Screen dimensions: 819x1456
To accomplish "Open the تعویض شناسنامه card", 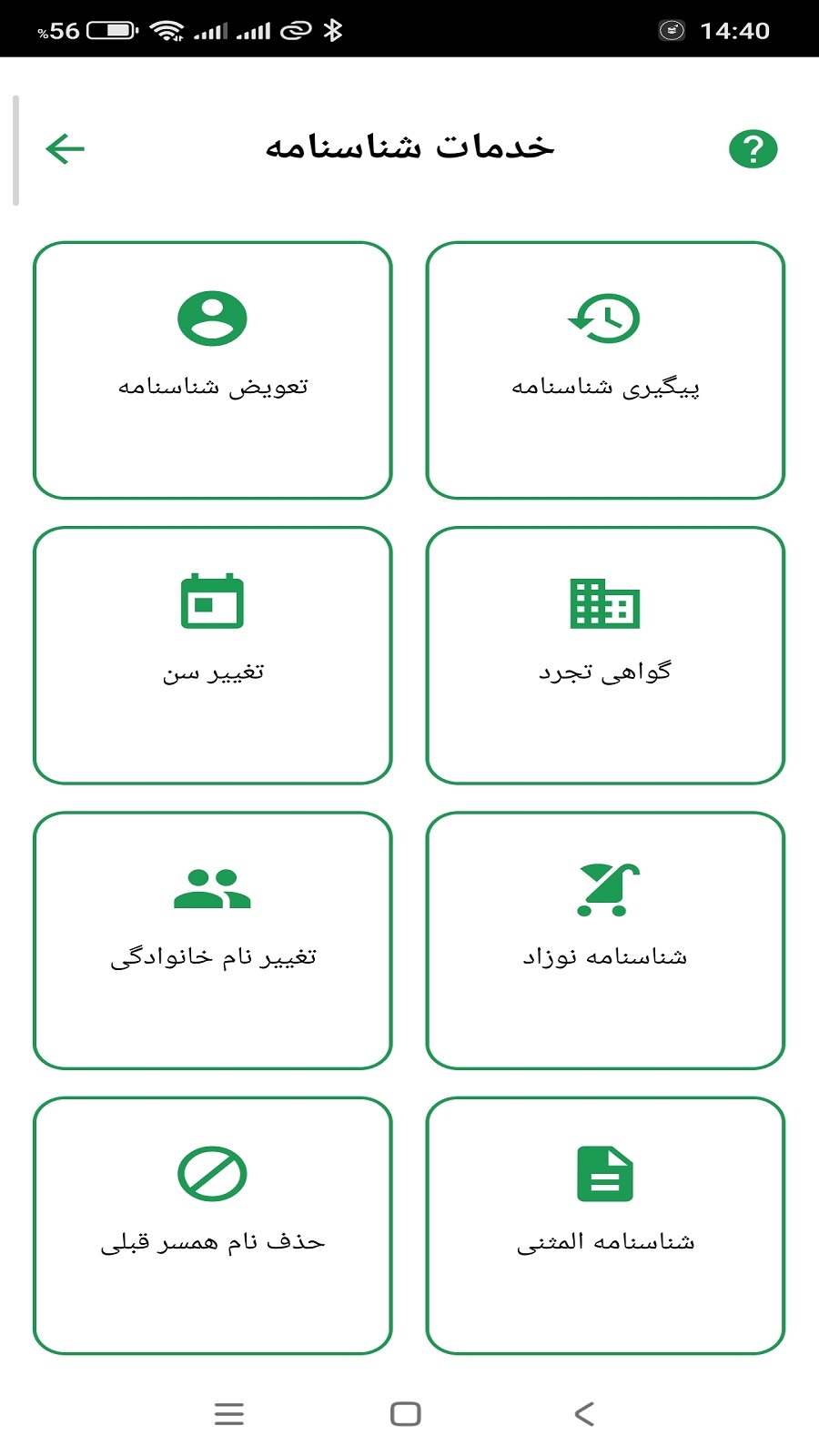I will [213, 369].
